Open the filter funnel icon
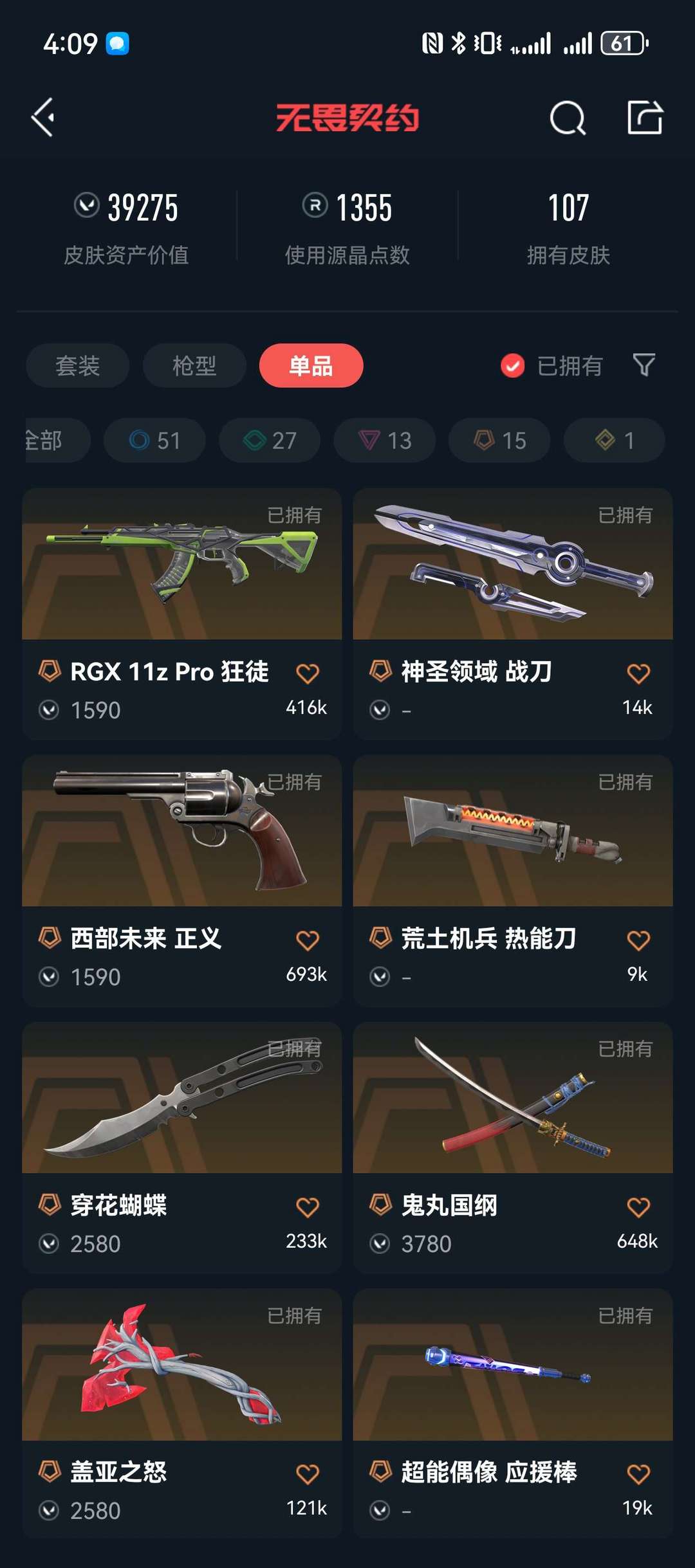The width and height of the screenshot is (695, 1568). [x=643, y=365]
